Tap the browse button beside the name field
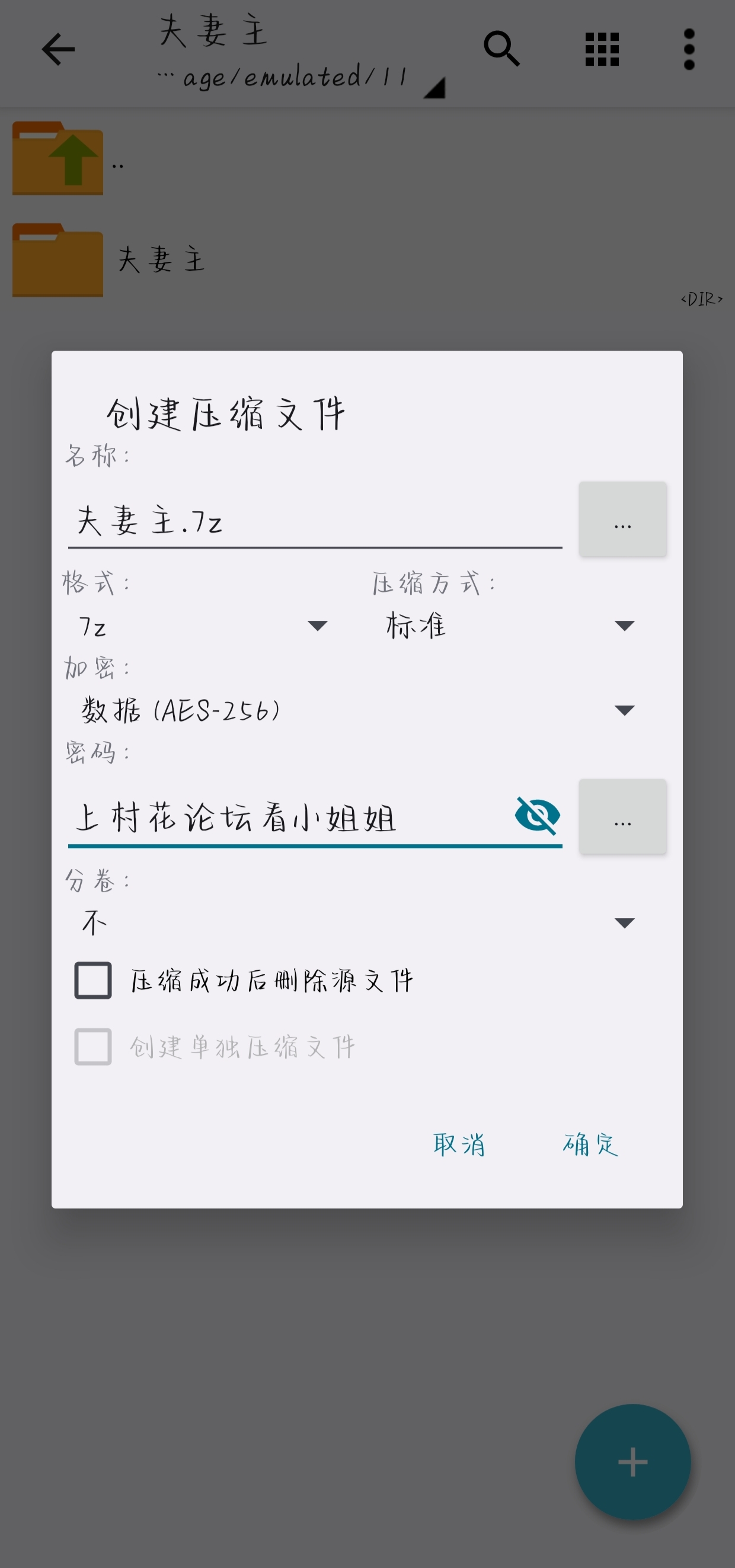The image size is (735, 1568). pos(622,520)
